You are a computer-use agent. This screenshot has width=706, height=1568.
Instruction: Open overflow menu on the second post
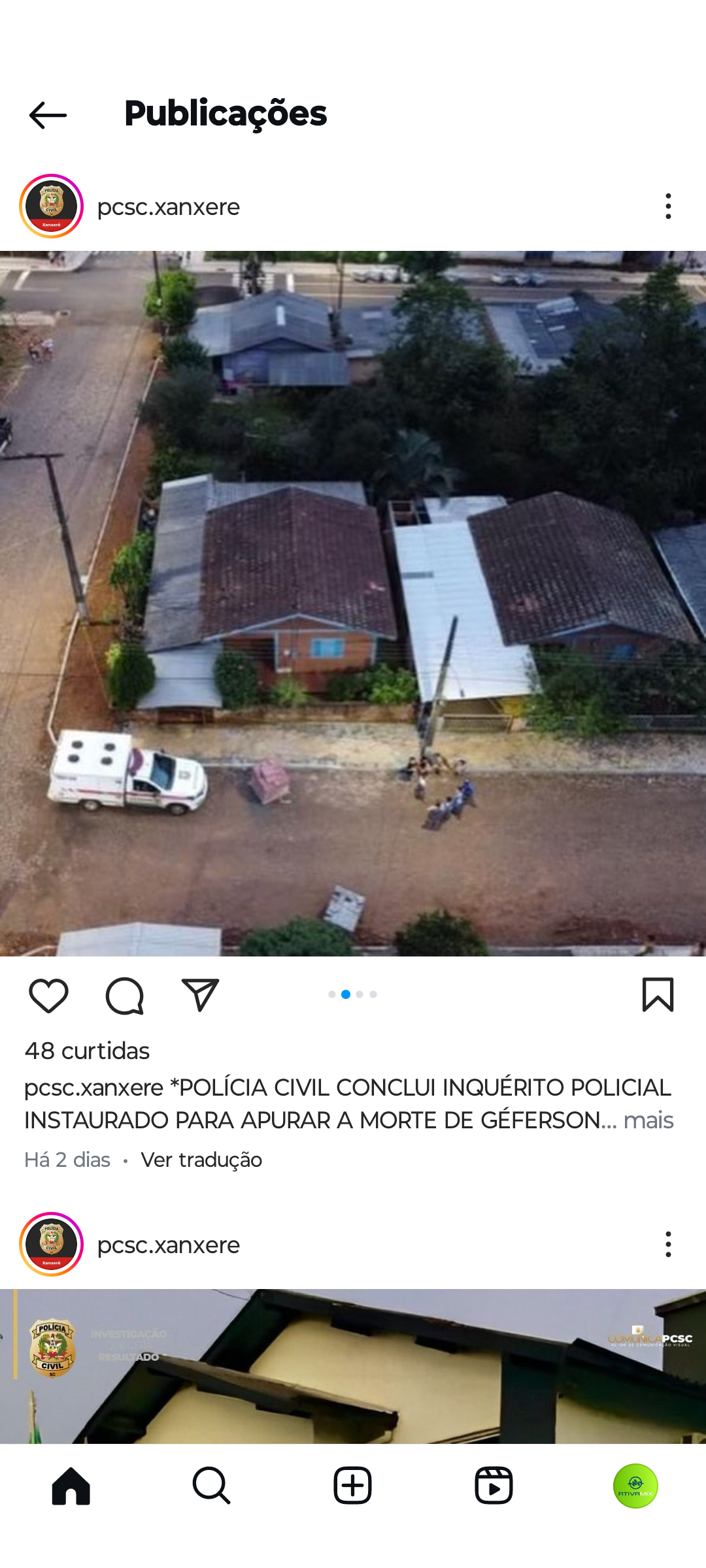pyautogui.click(x=667, y=1245)
